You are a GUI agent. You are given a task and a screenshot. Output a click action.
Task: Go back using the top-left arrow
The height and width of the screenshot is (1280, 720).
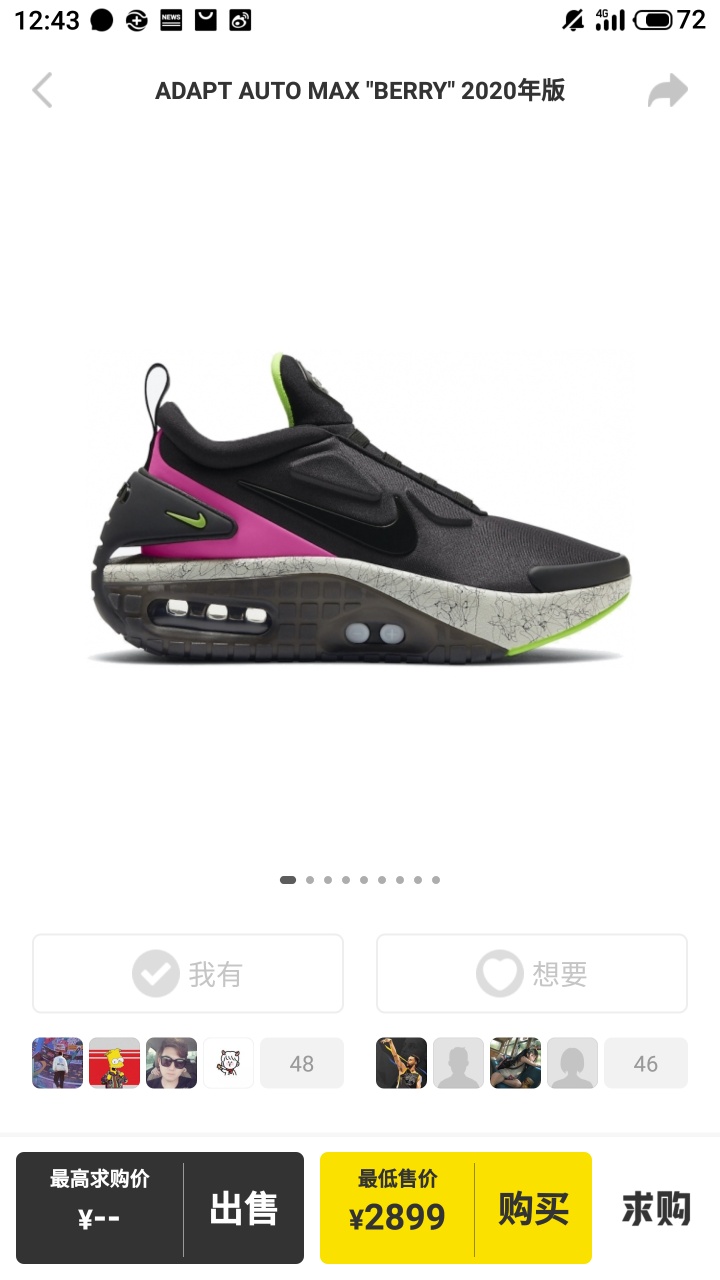pos(42,91)
